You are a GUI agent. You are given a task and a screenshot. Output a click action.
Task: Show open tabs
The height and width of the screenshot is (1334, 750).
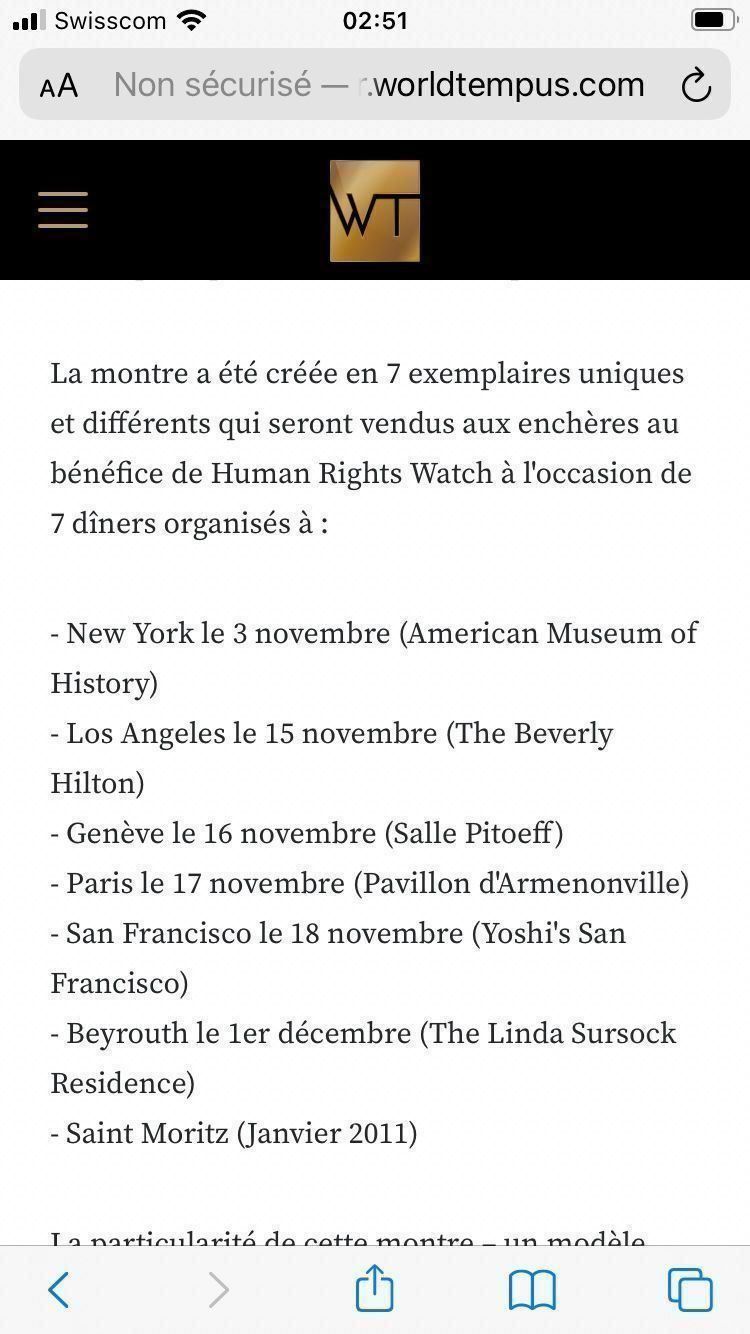pos(690,1290)
